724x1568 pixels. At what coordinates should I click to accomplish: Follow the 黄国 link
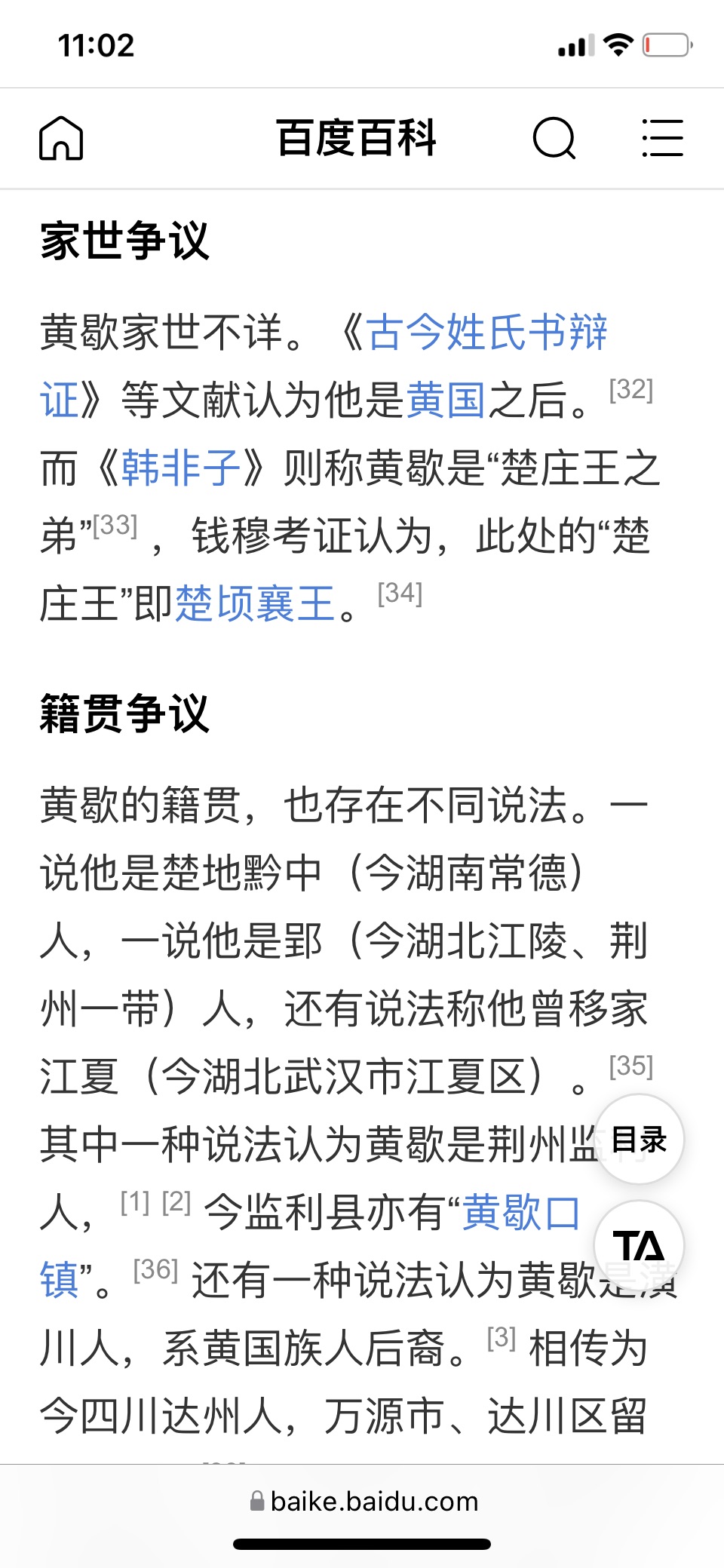(445, 400)
